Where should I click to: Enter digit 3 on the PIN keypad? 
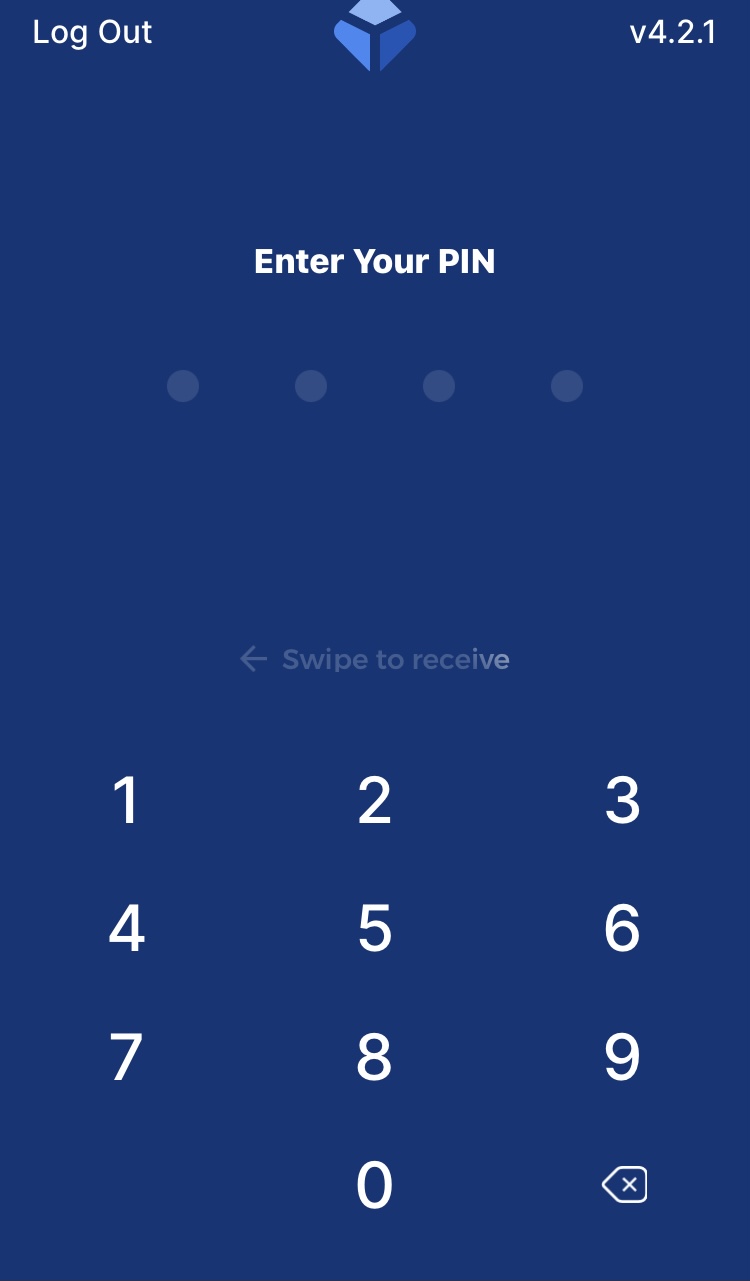click(x=622, y=801)
